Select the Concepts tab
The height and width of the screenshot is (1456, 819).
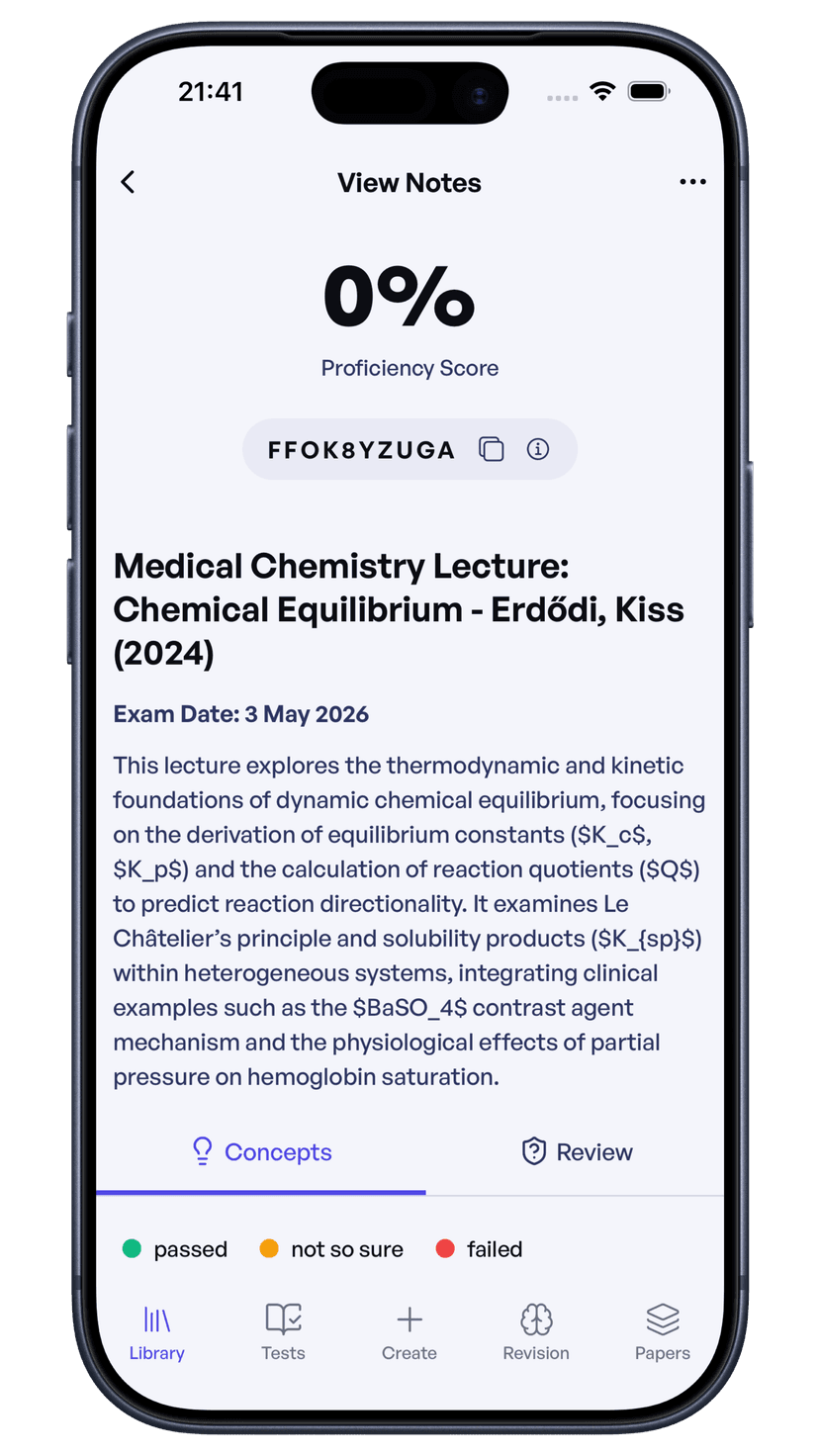pyautogui.click(x=261, y=1152)
